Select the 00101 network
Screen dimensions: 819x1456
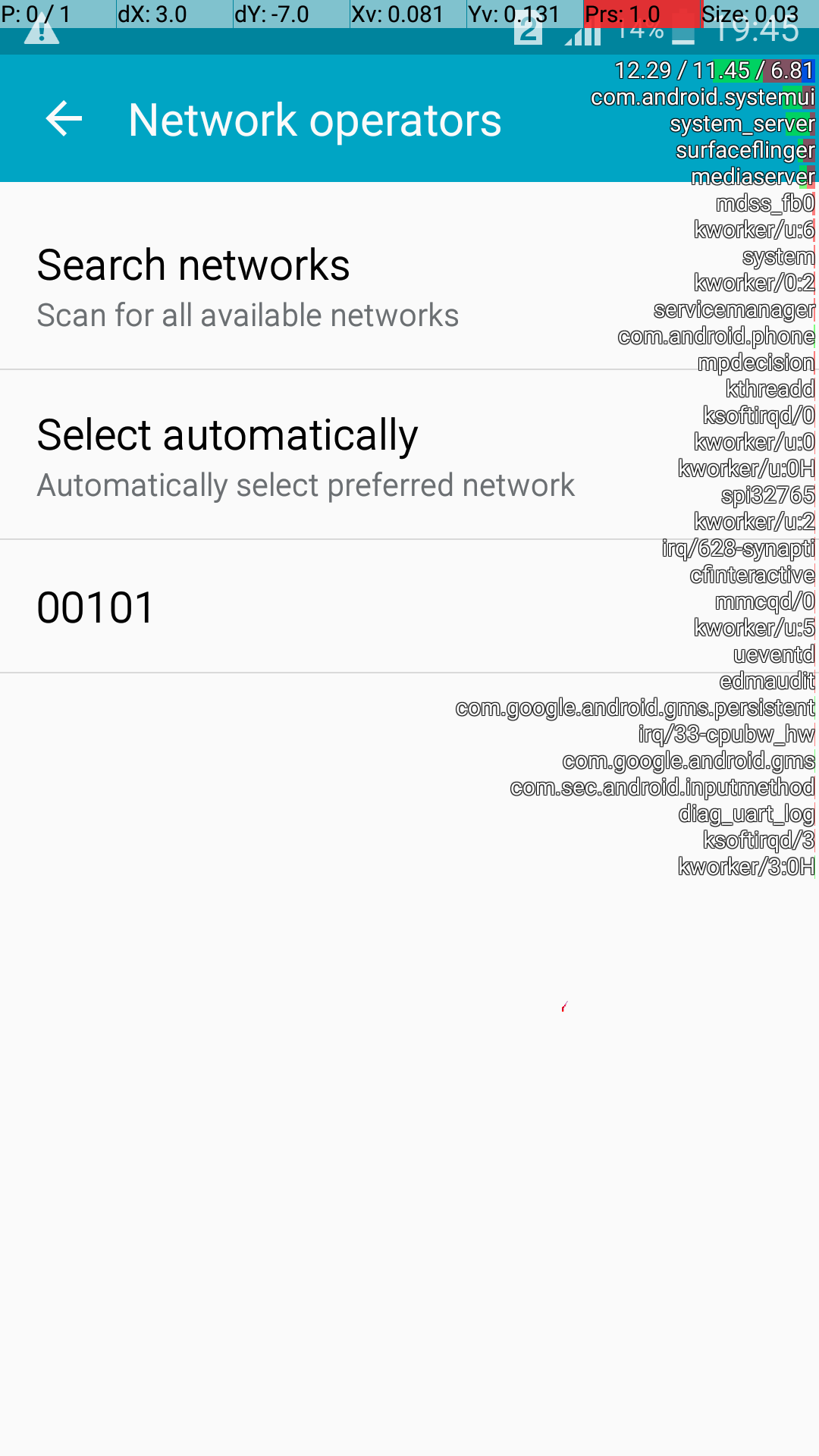coord(409,607)
